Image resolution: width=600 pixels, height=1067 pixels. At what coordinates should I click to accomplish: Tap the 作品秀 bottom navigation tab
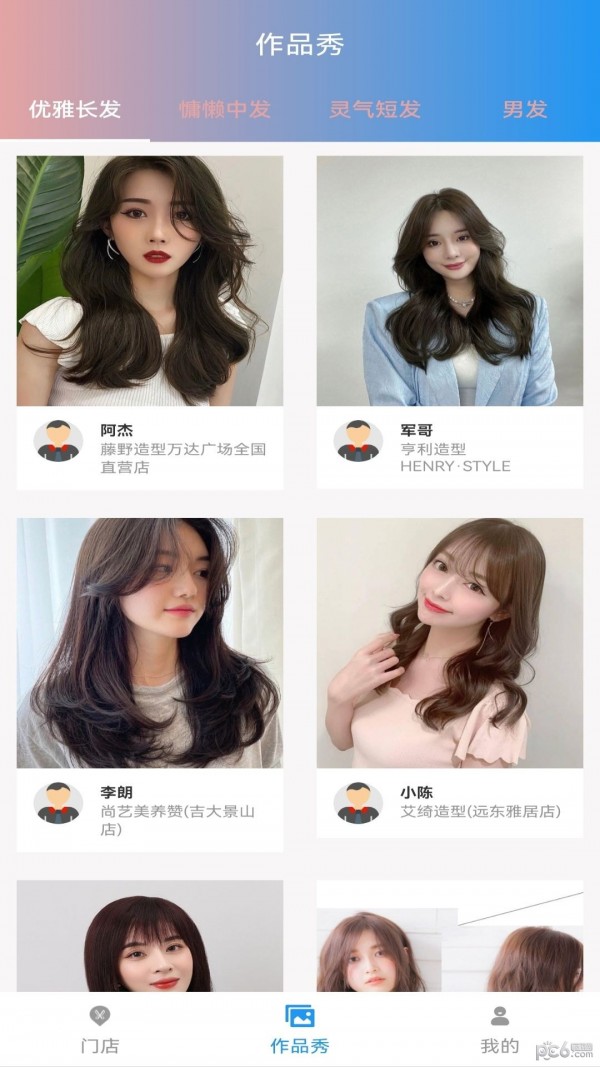coord(300,1030)
